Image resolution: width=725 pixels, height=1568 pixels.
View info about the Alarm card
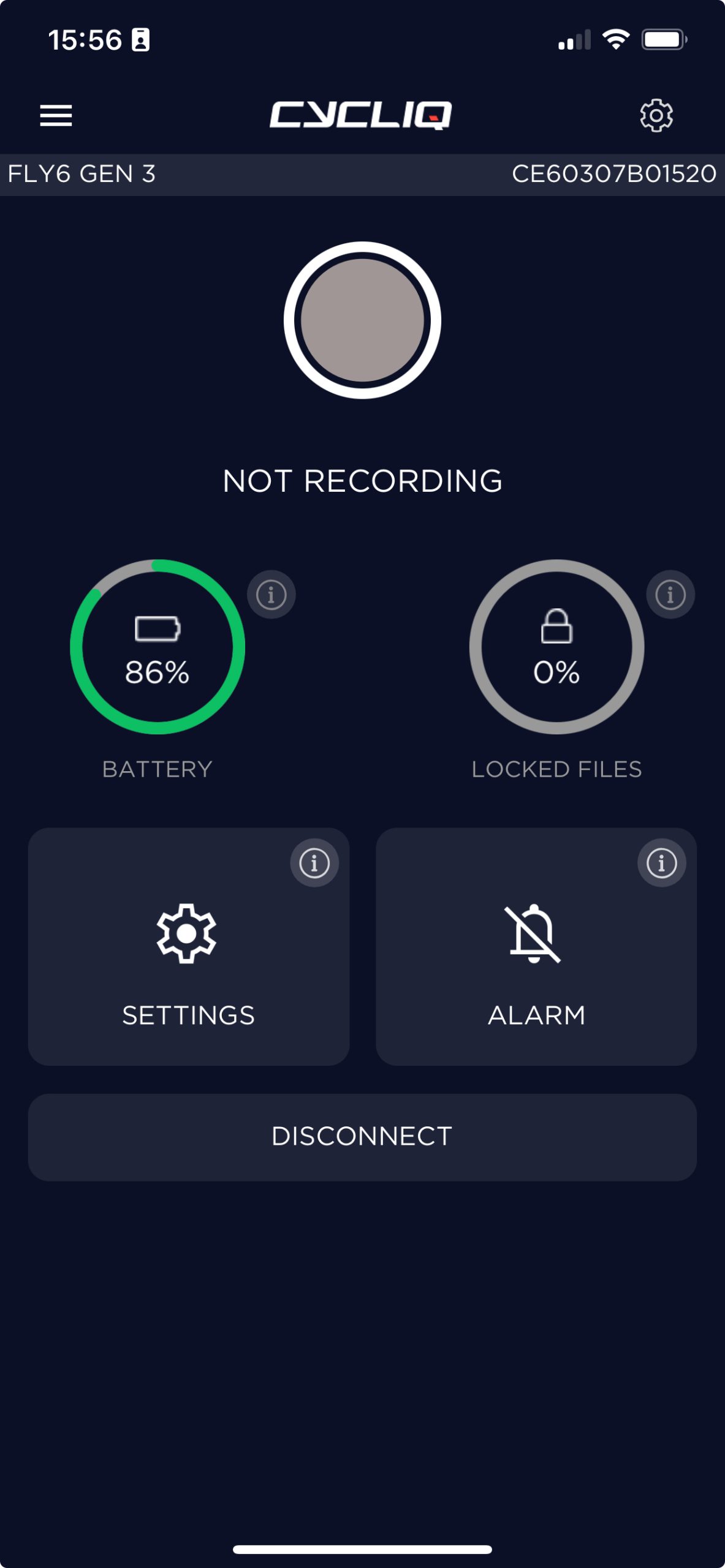coord(662,863)
